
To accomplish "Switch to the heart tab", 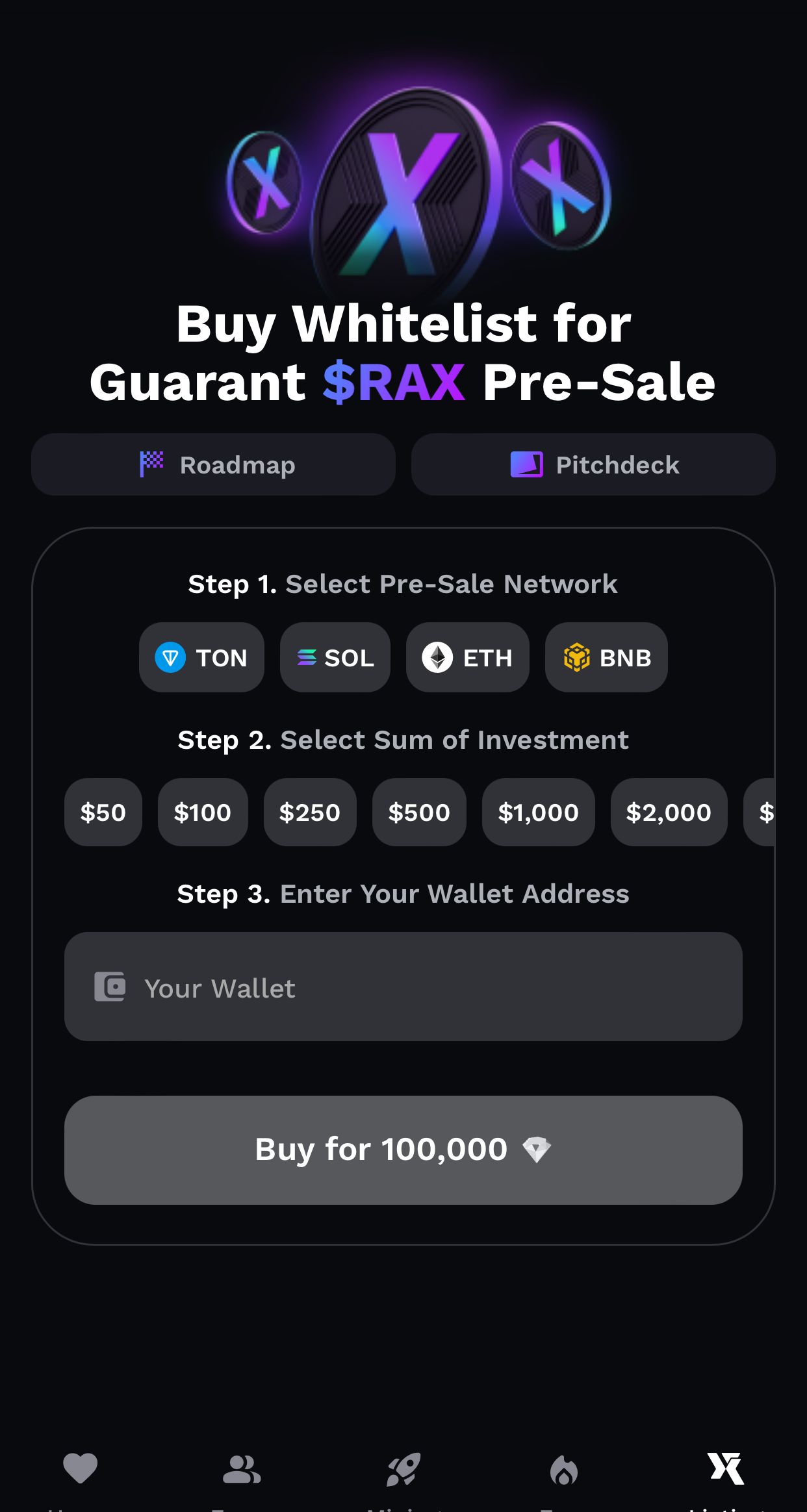I will click(81, 1469).
